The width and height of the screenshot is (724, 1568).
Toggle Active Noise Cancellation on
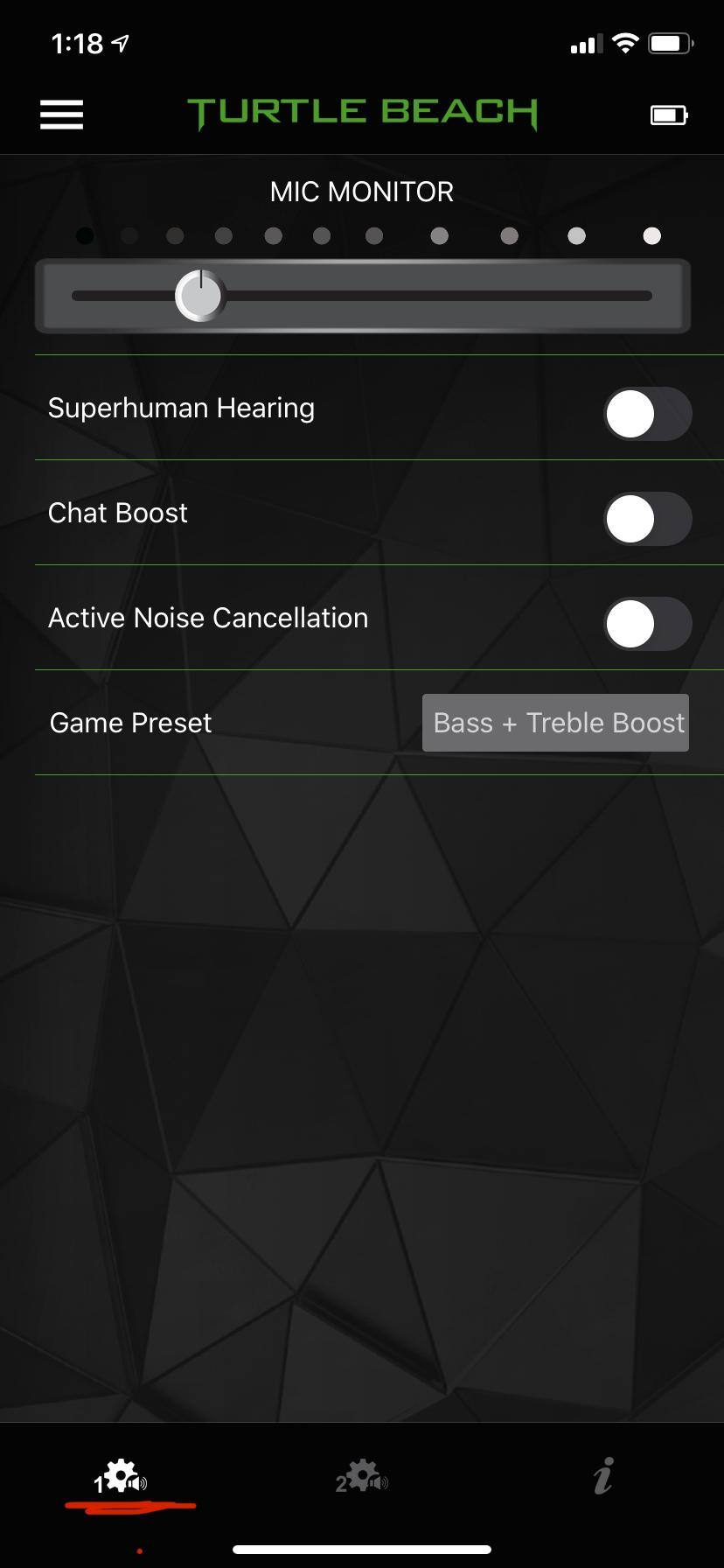pyautogui.click(x=647, y=624)
